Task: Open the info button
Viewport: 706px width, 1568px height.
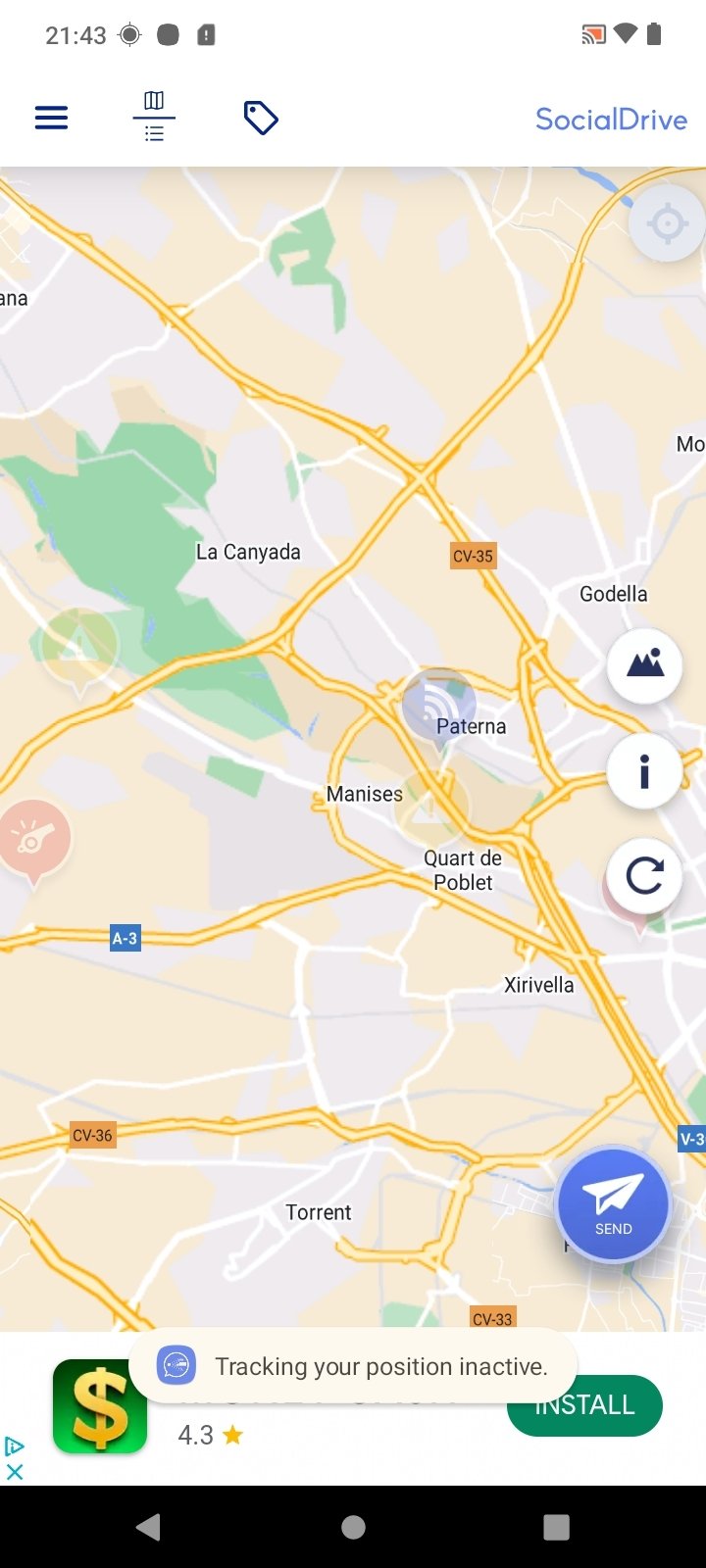Action: click(x=644, y=771)
